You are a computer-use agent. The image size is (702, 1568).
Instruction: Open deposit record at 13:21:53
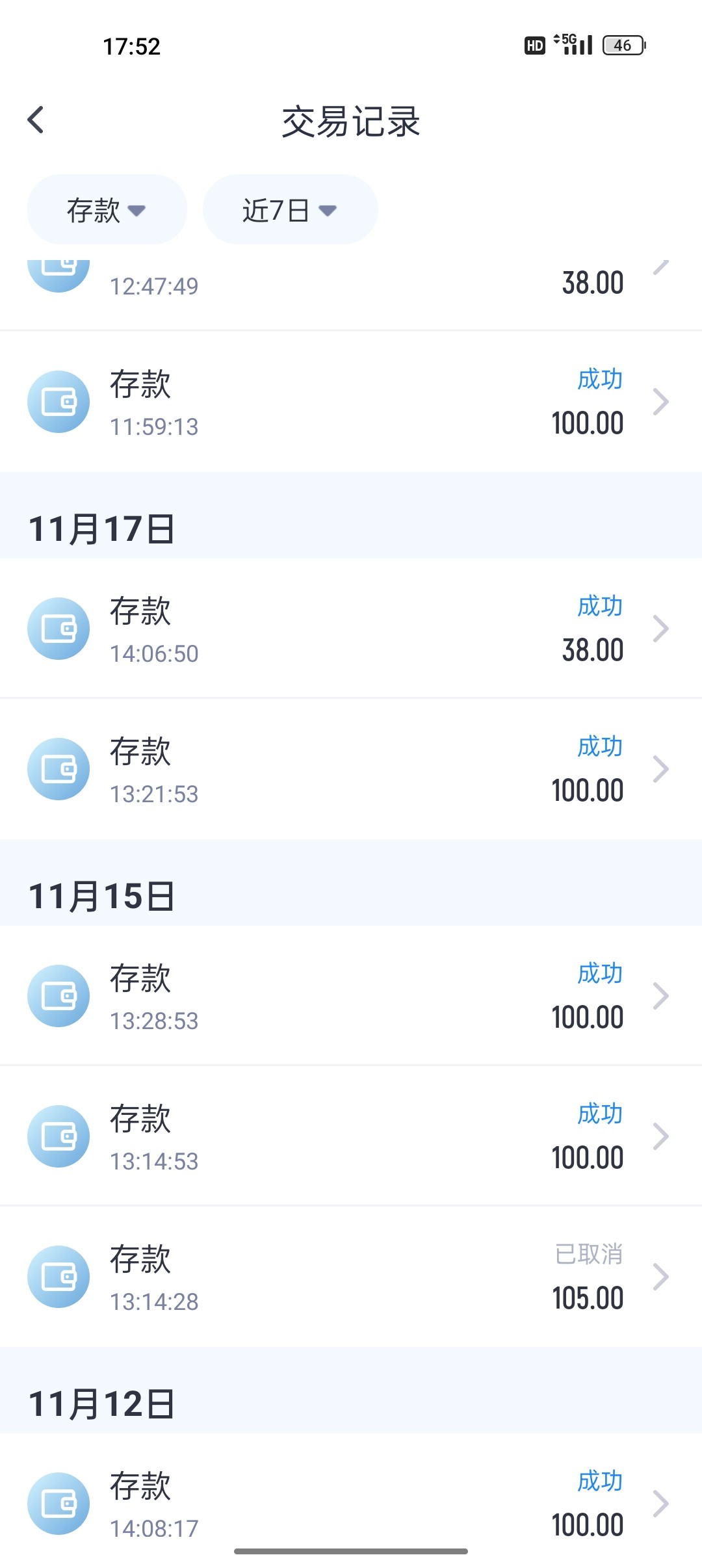pyautogui.click(x=351, y=769)
